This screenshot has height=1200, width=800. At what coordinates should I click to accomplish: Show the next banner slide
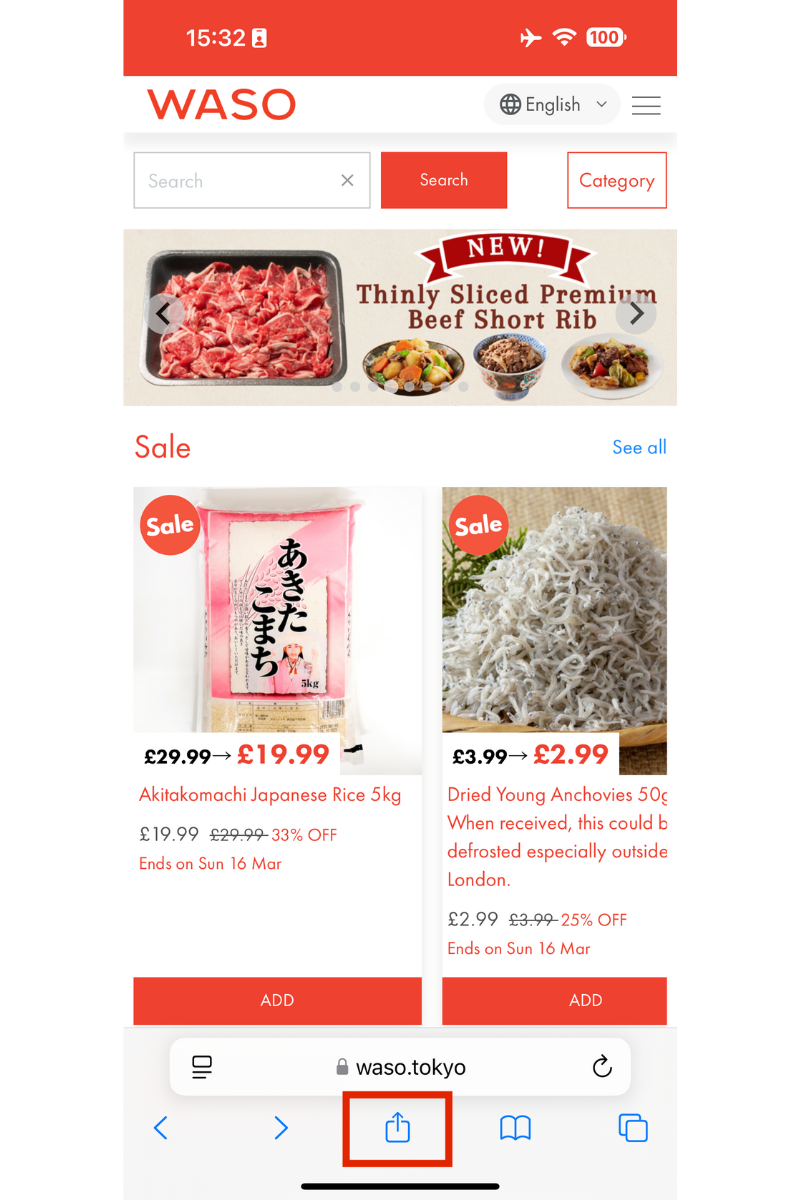(635, 314)
